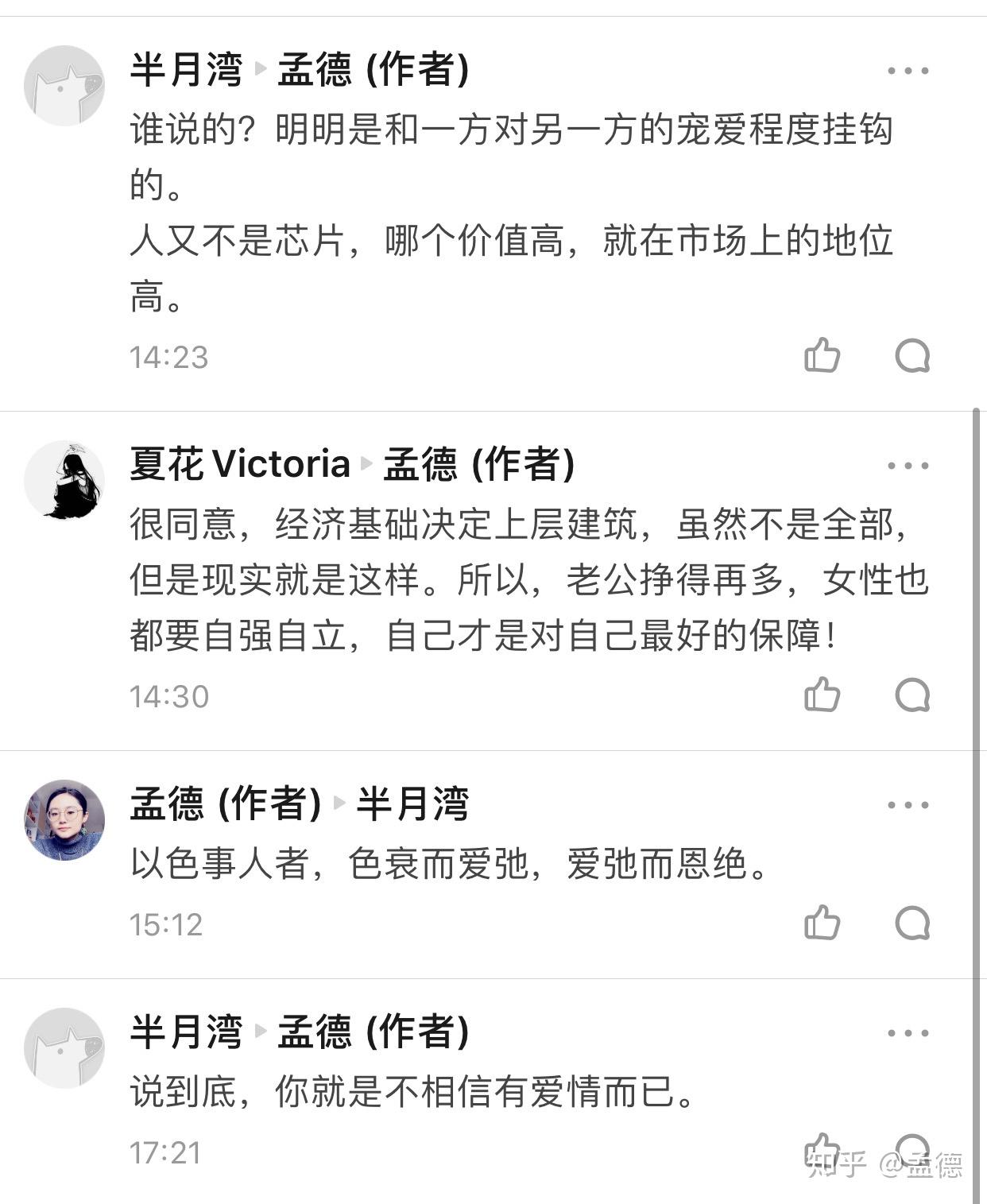Viewport: 987px width, 1204px height.
Task: View 半月湾's profile from the 14:23 comment avatar
Action: (64, 85)
